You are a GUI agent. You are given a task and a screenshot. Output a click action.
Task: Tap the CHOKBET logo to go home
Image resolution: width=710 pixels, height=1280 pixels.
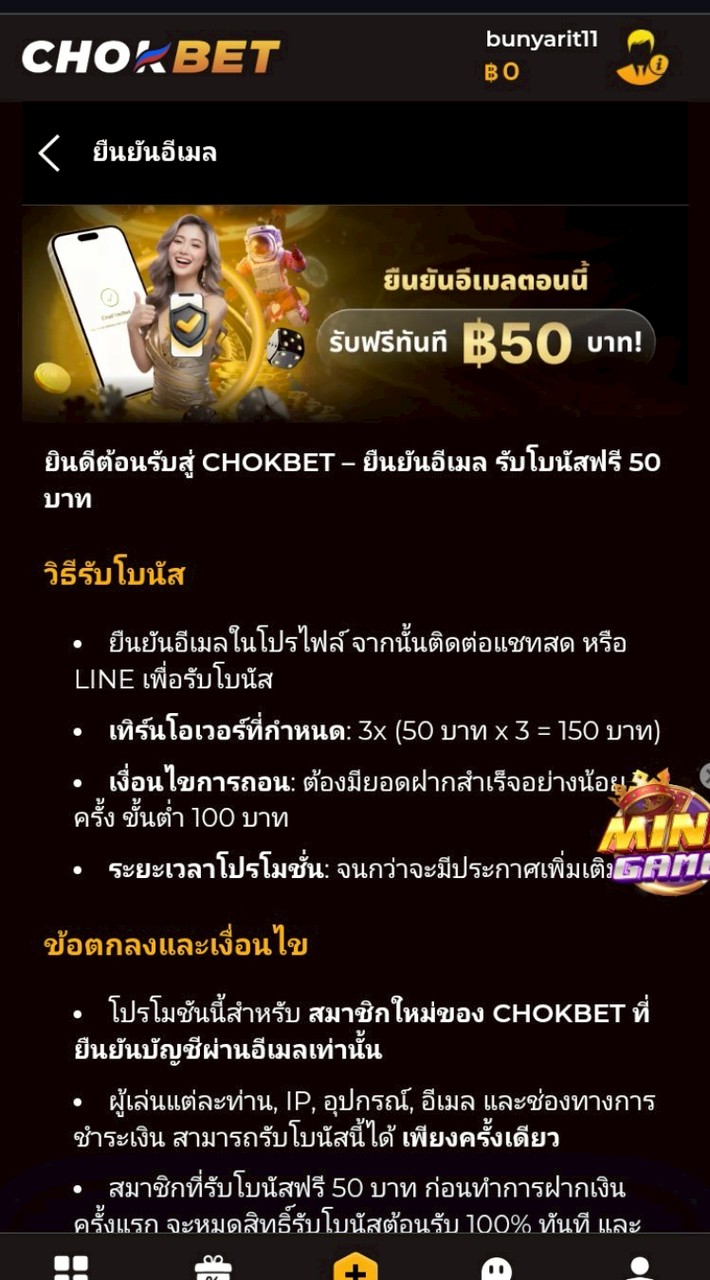click(151, 57)
